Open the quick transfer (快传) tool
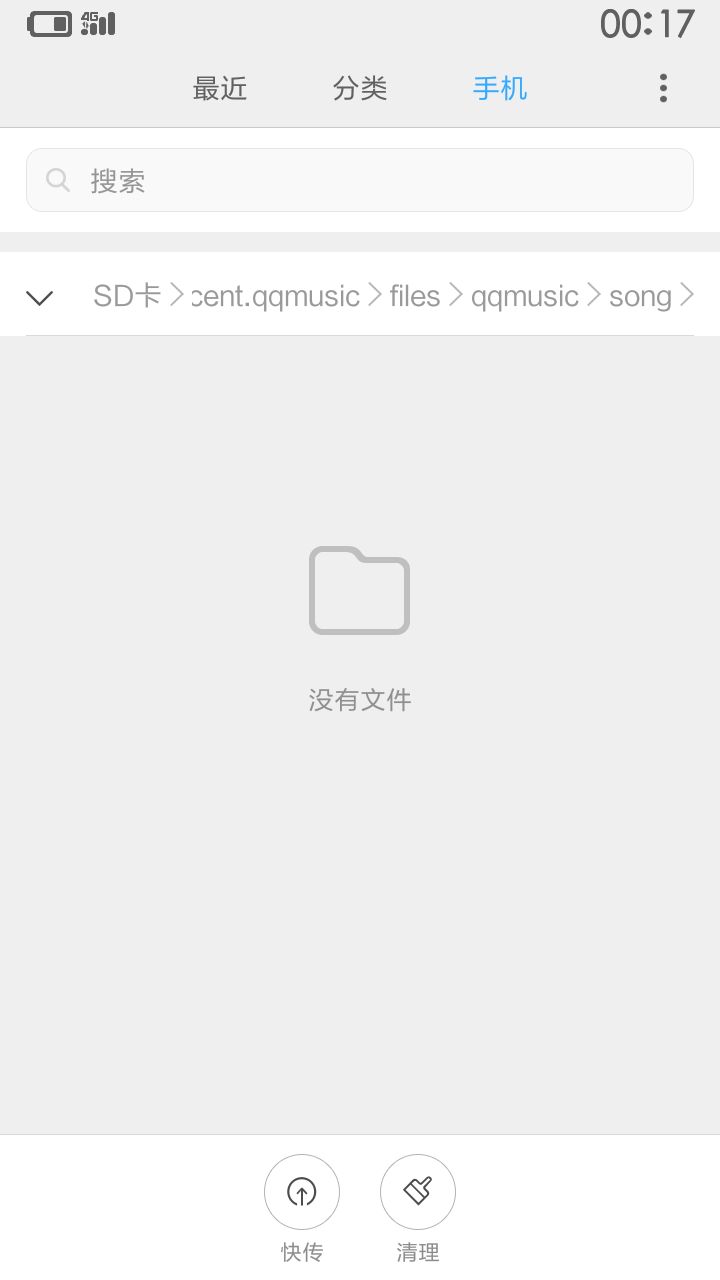This screenshot has height=1280, width=720. pos(302,1192)
